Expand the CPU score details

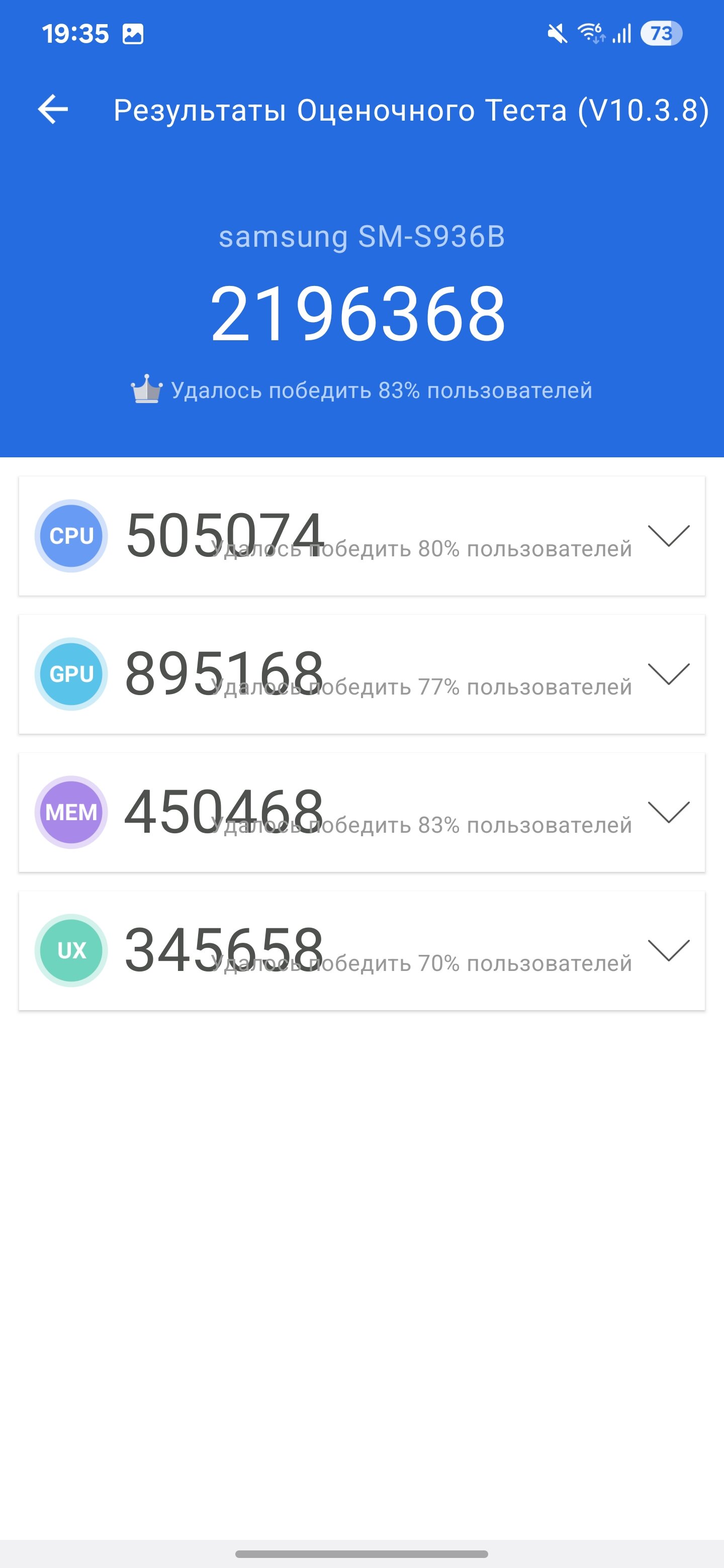tap(669, 536)
